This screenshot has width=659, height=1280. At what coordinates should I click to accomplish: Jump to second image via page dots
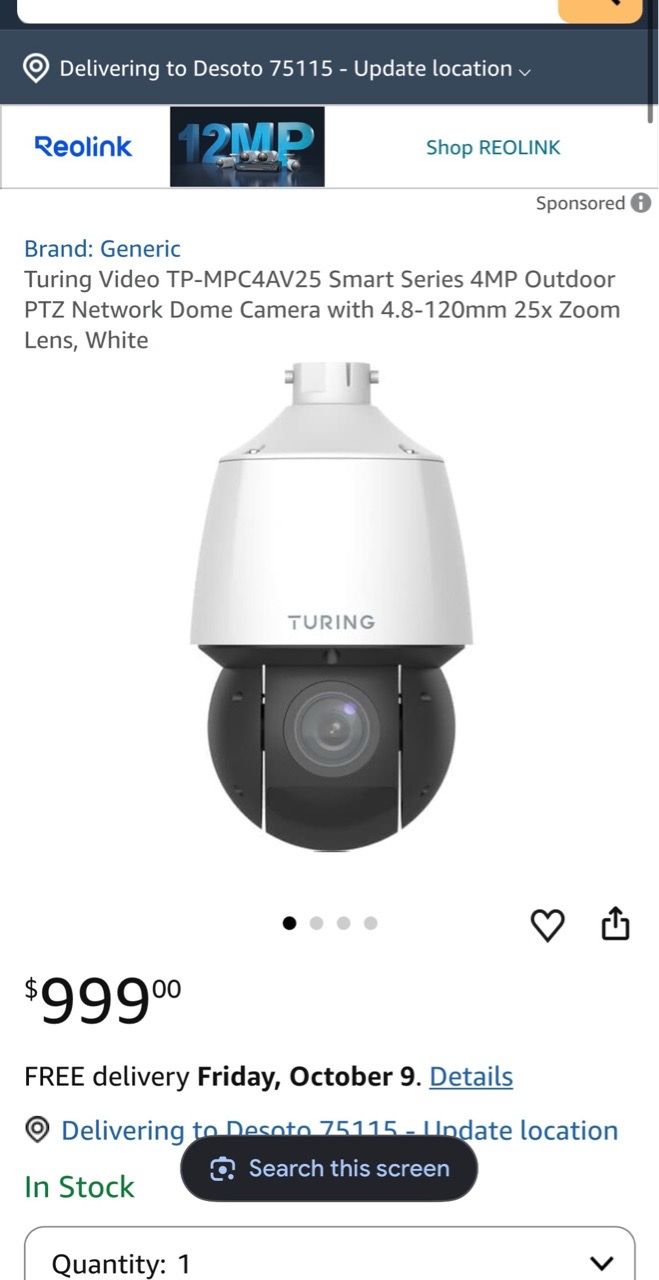(317, 923)
